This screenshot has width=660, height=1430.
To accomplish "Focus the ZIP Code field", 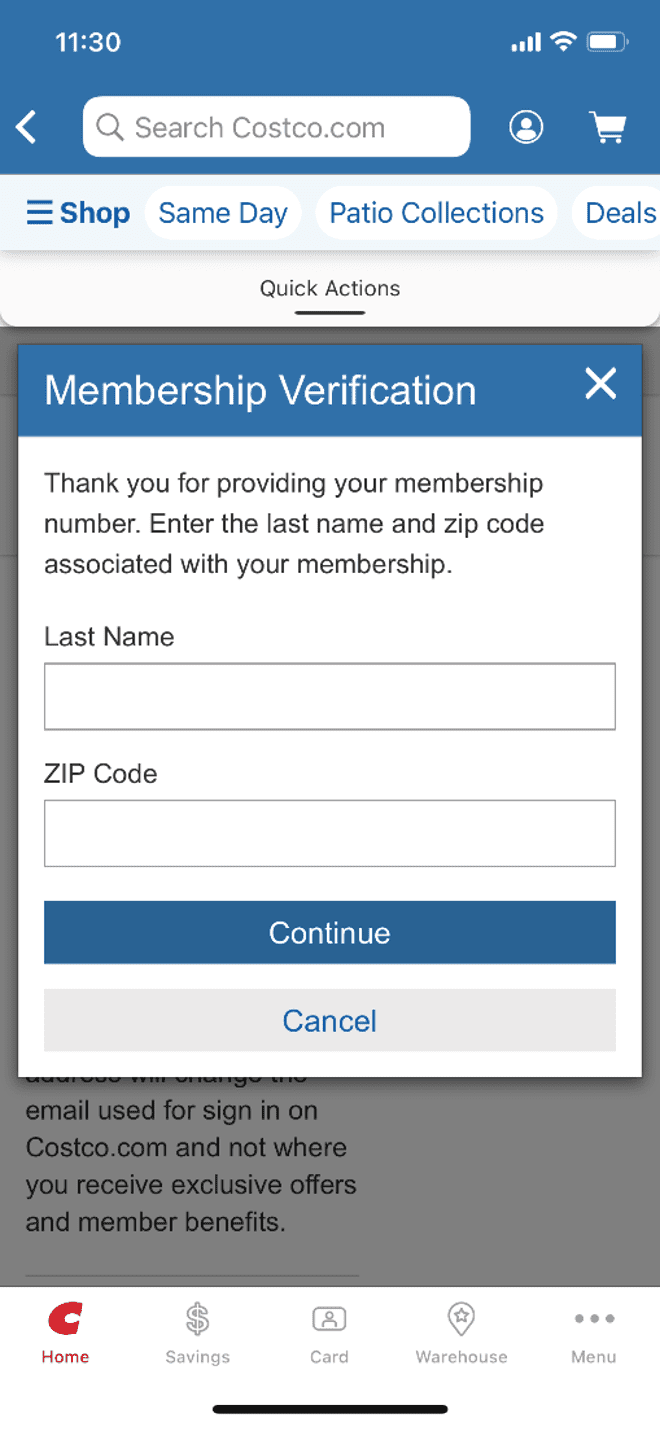I will point(330,833).
